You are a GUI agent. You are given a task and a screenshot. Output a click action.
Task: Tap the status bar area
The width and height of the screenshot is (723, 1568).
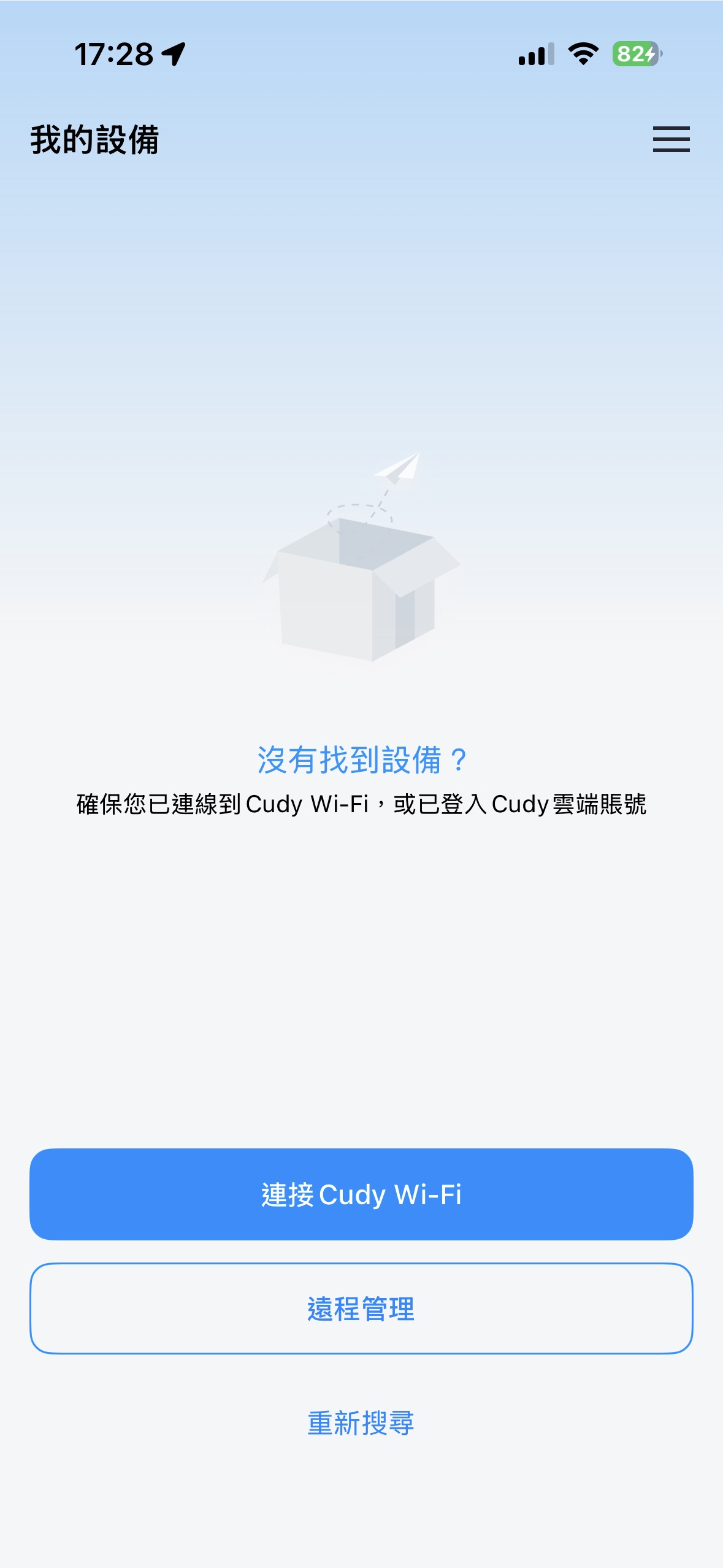coord(361,54)
